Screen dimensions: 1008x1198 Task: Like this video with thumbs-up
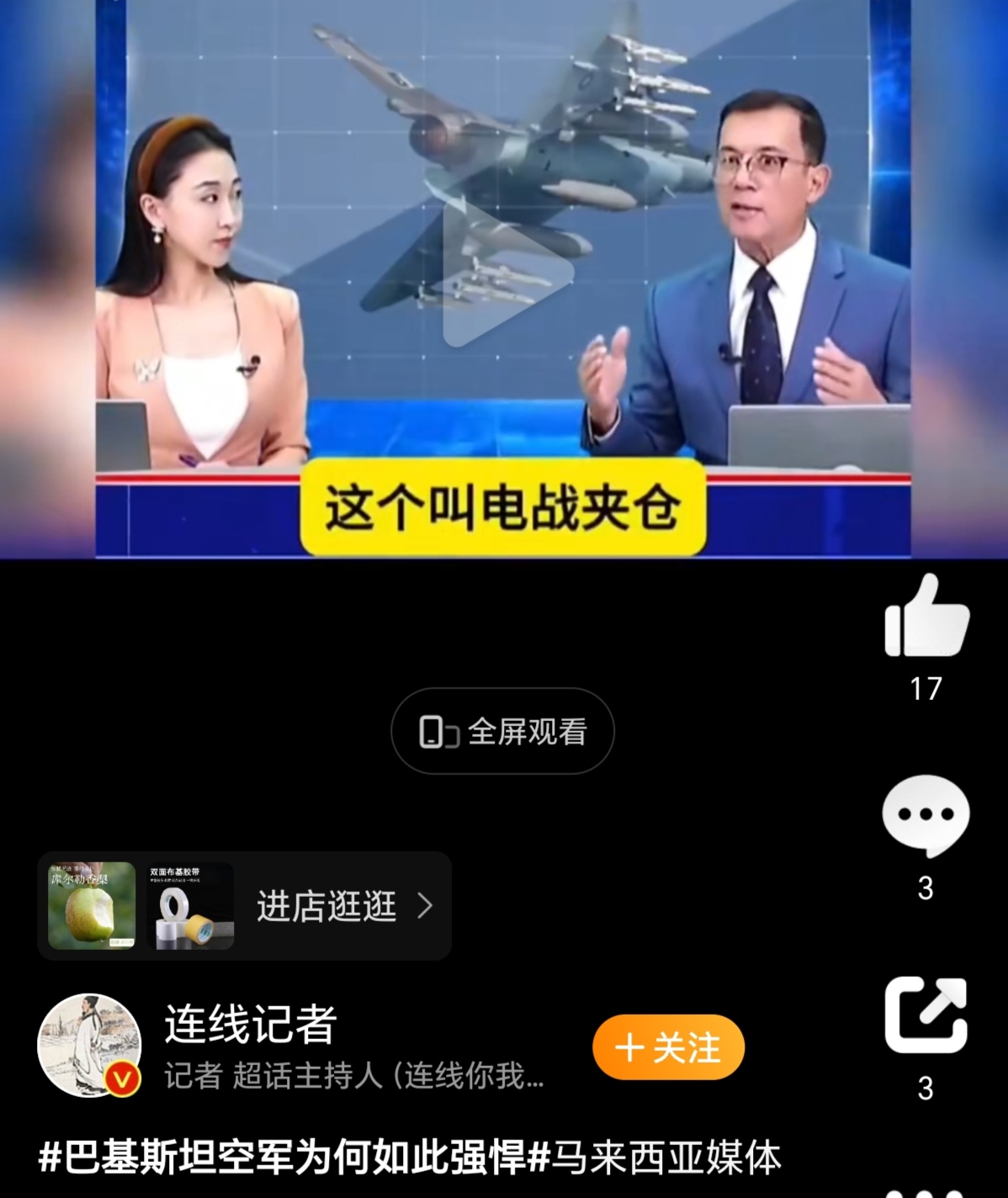926,617
